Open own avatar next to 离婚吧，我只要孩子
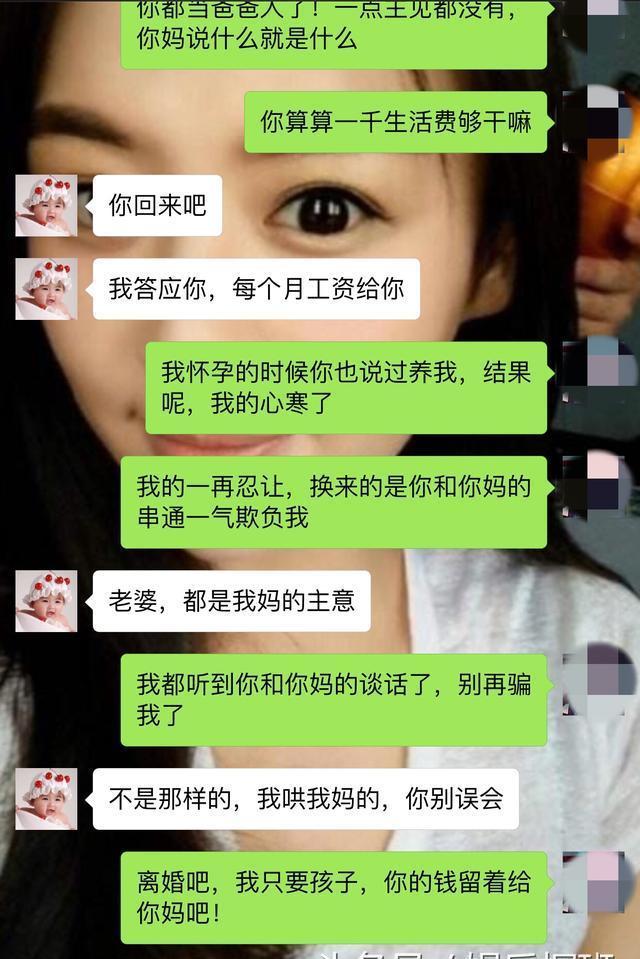Image resolution: width=640 pixels, height=959 pixels. tap(597, 881)
